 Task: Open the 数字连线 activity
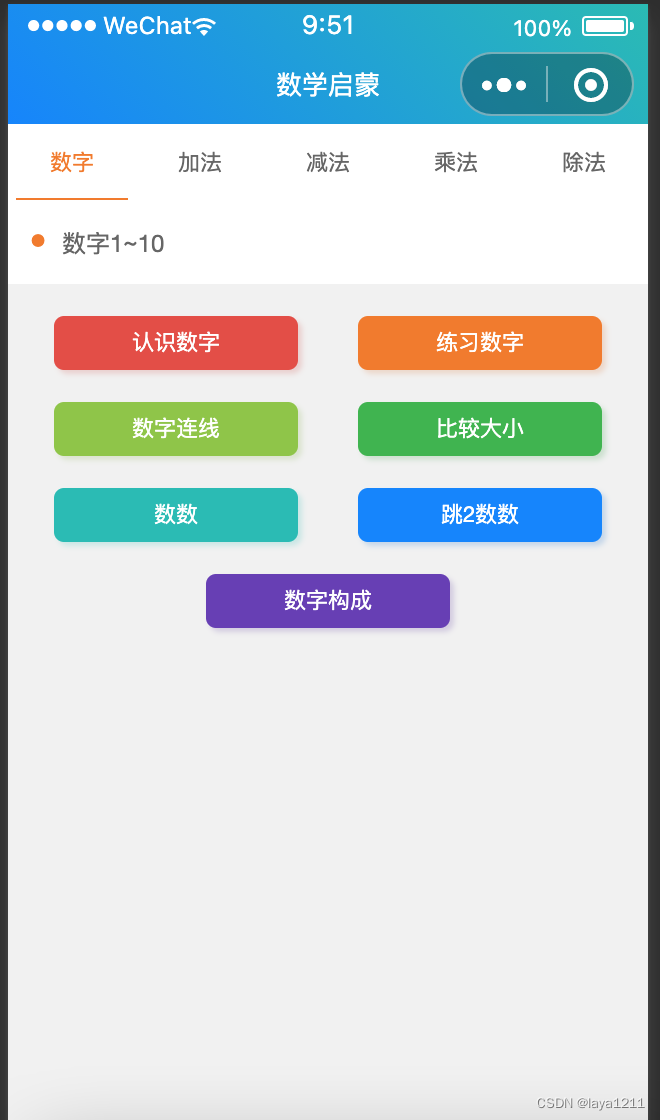point(176,429)
